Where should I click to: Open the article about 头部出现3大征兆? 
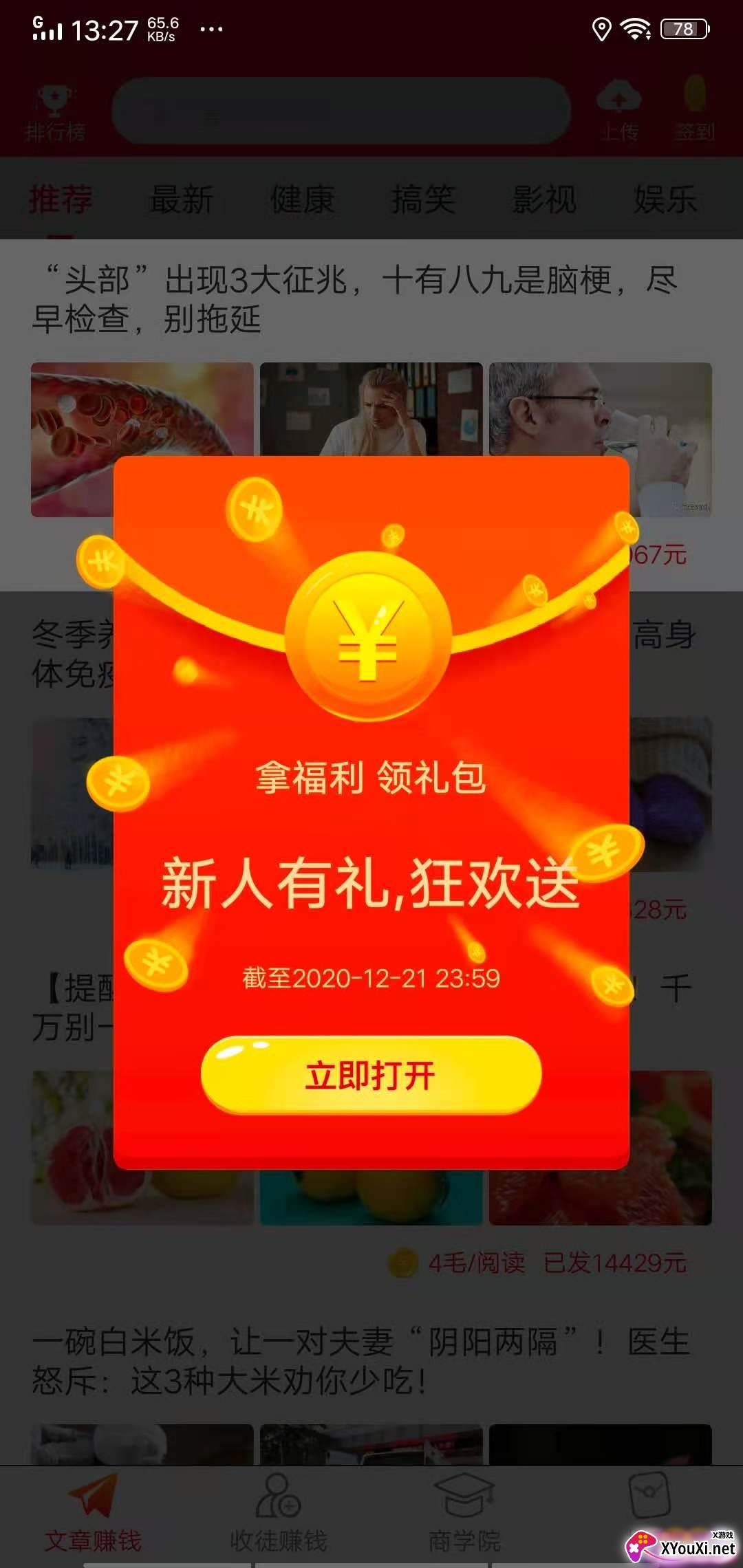[355, 299]
